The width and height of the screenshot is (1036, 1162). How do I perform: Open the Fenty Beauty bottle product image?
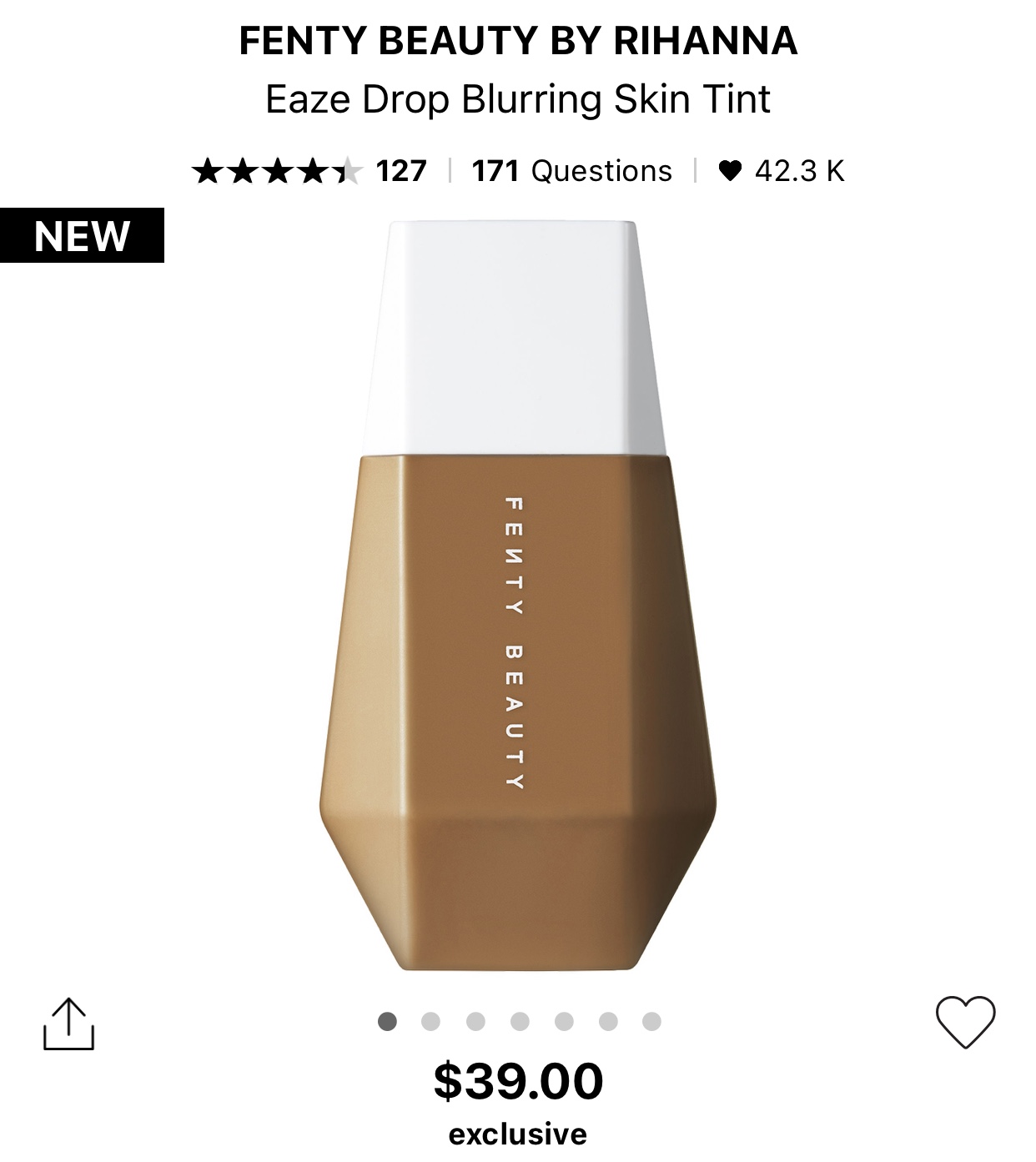[517, 596]
